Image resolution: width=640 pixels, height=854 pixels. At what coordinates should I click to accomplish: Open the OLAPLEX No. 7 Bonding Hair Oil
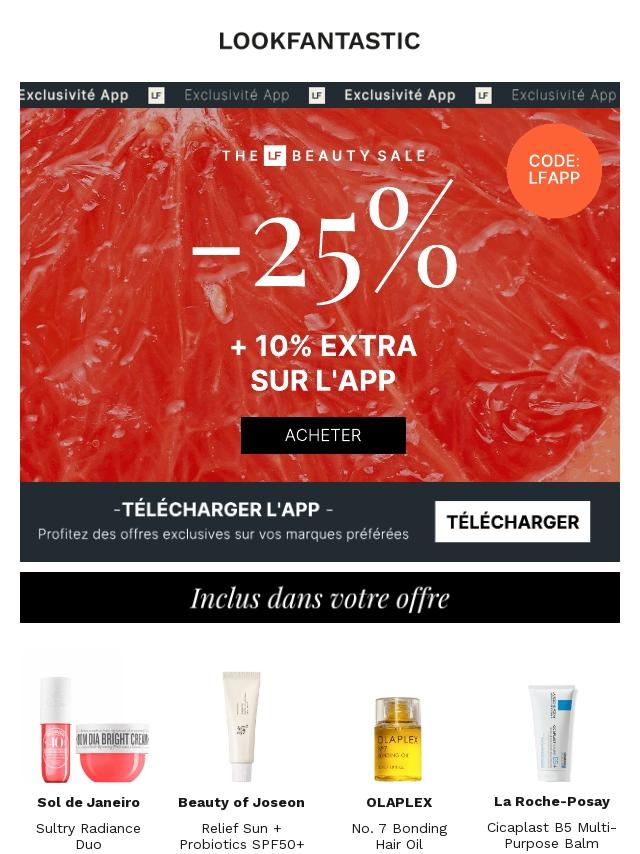pyautogui.click(x=398, y=738)
